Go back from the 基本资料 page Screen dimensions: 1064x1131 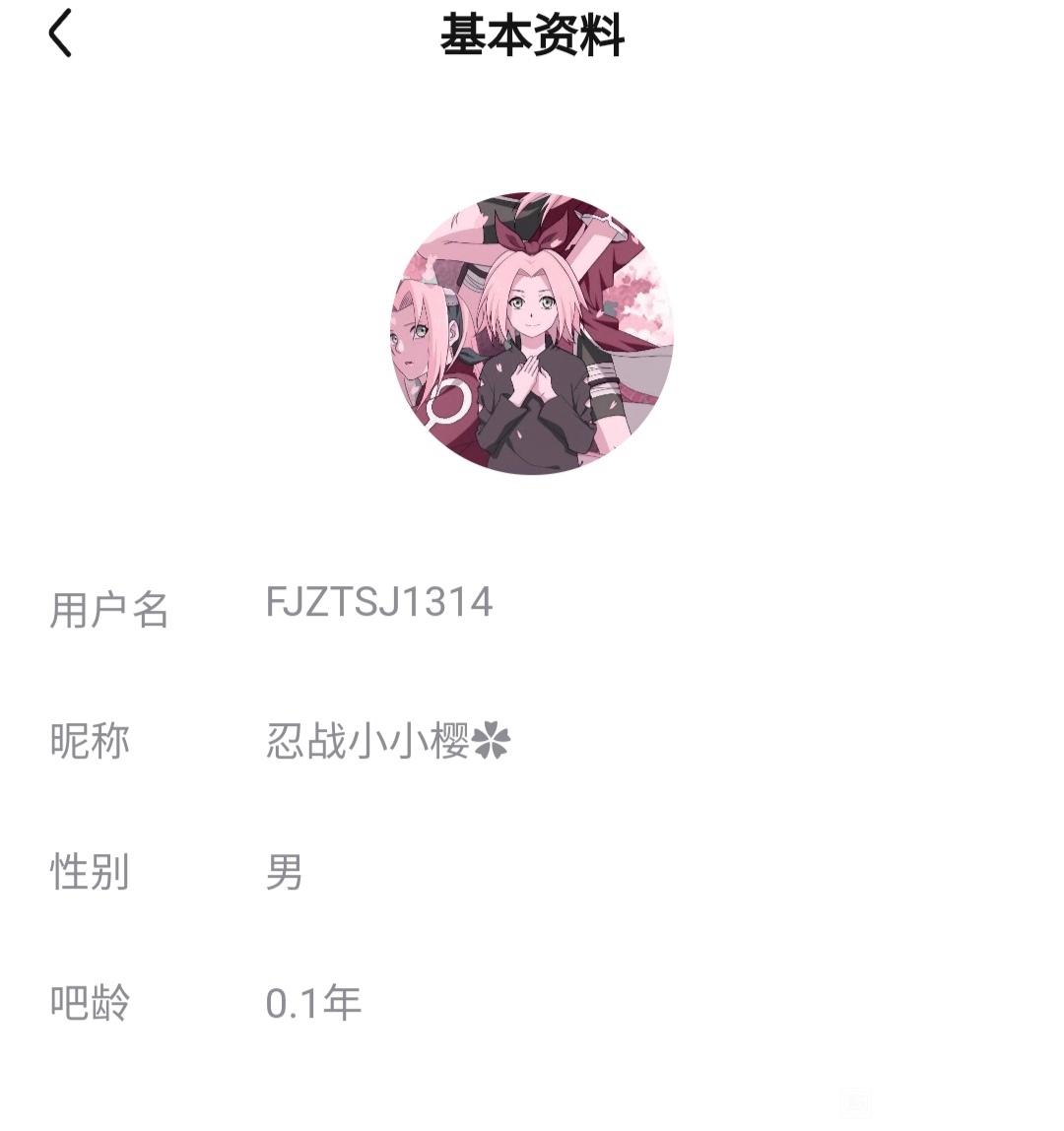(61, 34)
